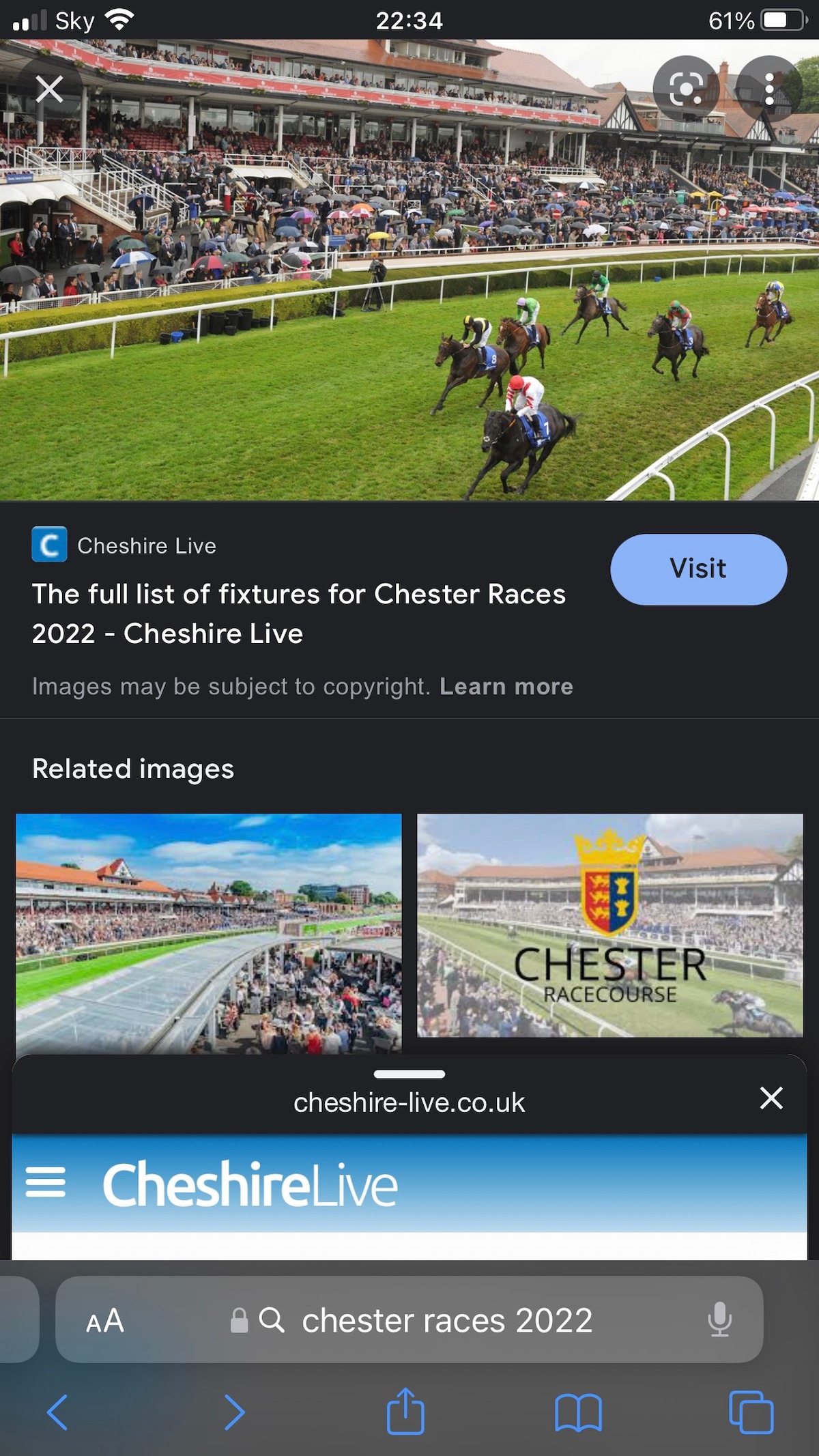Search this image with Google Lens
819x1456 pixels.
686,89
